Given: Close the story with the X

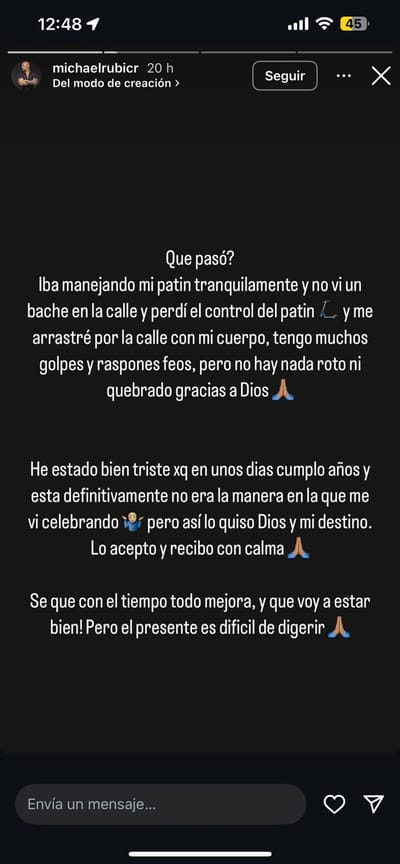Looking at the screenshot, I should (x=381, y=76).
